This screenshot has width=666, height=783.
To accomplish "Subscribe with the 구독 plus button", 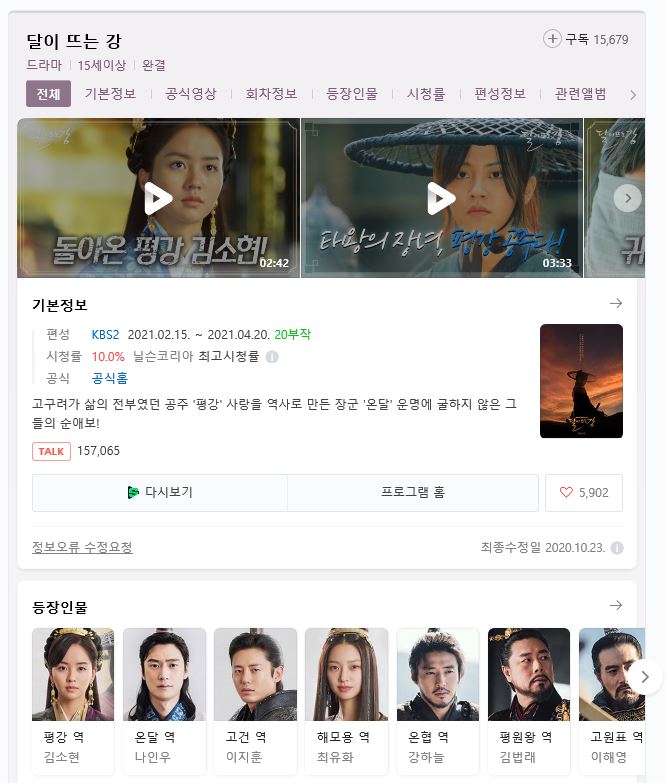I will pos(552,39).
